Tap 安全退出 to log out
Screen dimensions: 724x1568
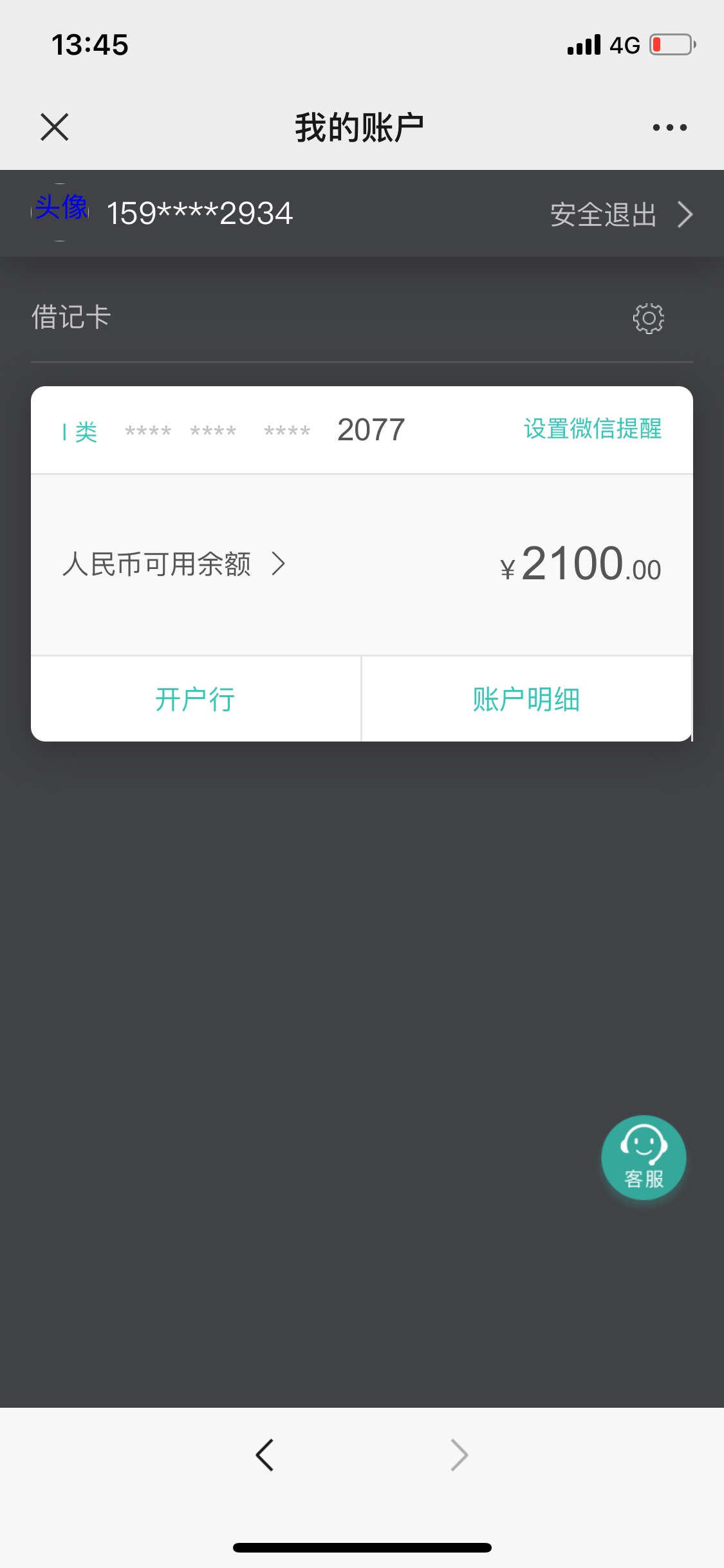coord(622,214)
